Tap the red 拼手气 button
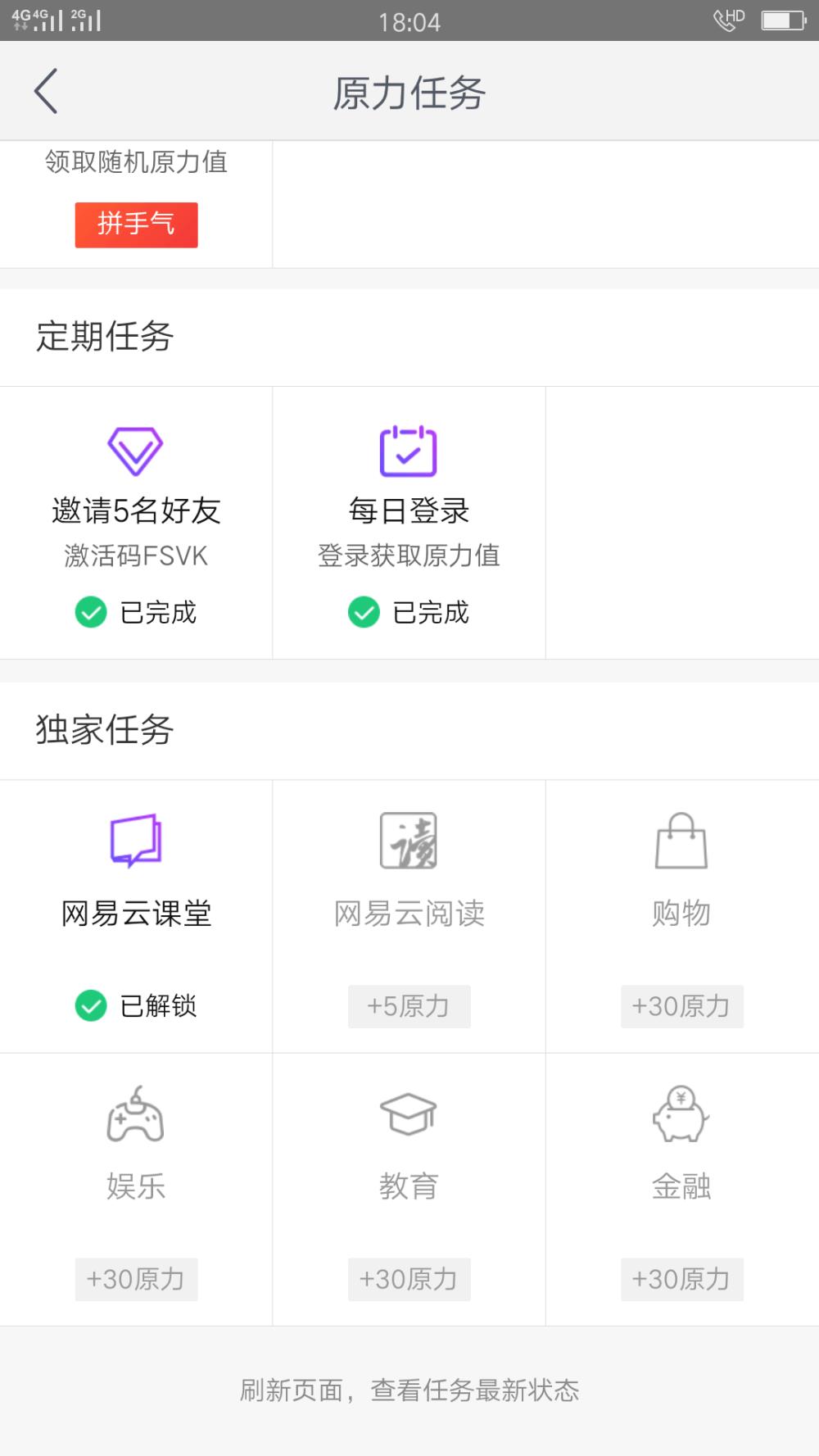The width and height of the screenshot is (819, 1456). coord(136,225)
